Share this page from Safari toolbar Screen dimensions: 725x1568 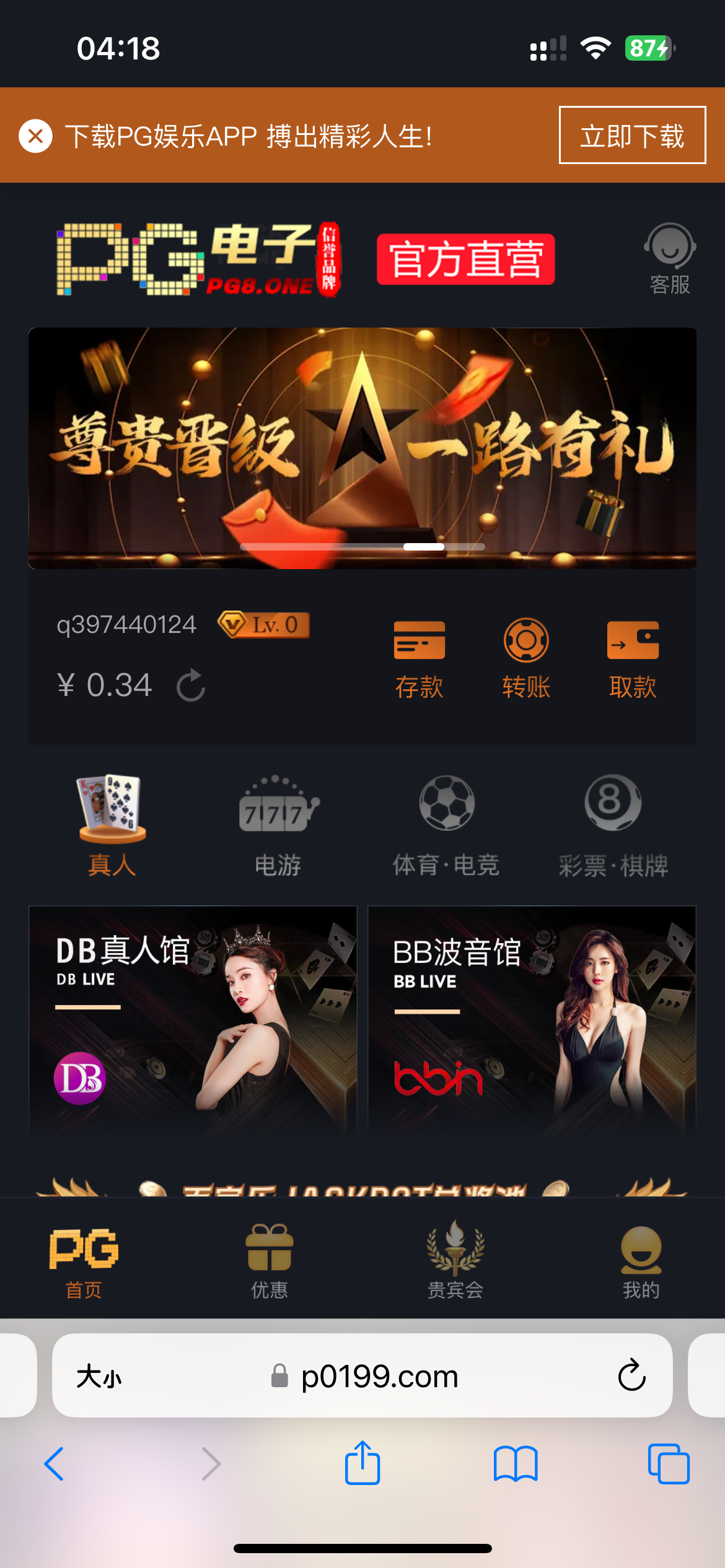(x=362, y=1464)
